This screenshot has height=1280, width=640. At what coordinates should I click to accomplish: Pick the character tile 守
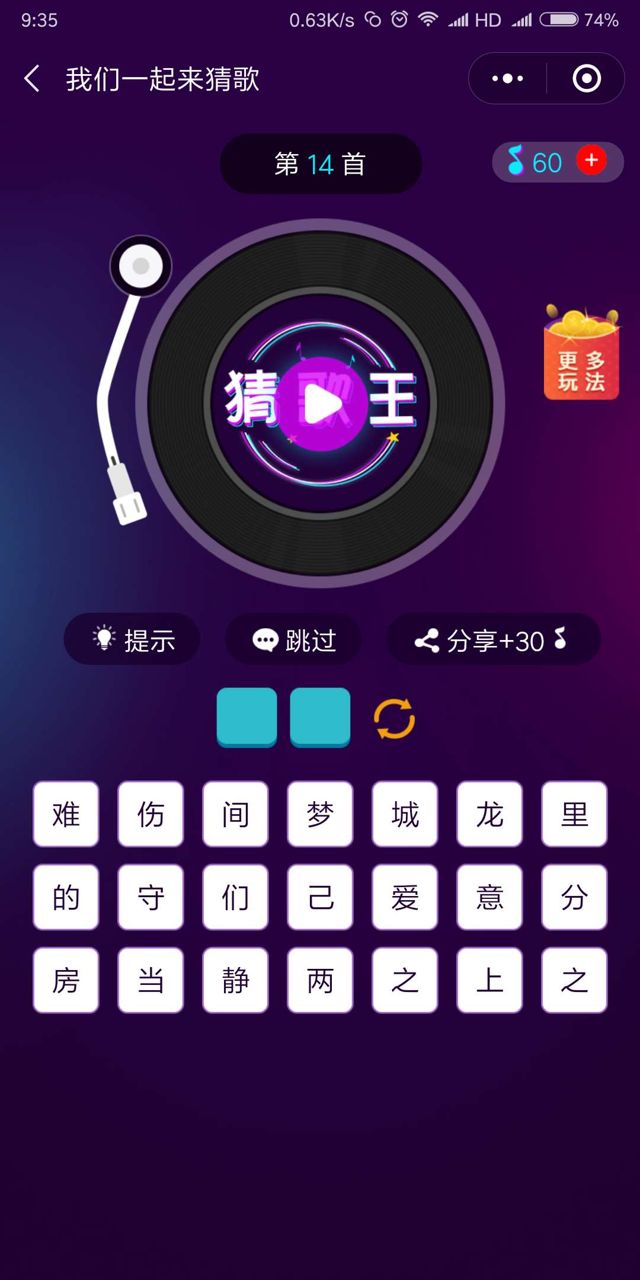(x=151, y=897)
